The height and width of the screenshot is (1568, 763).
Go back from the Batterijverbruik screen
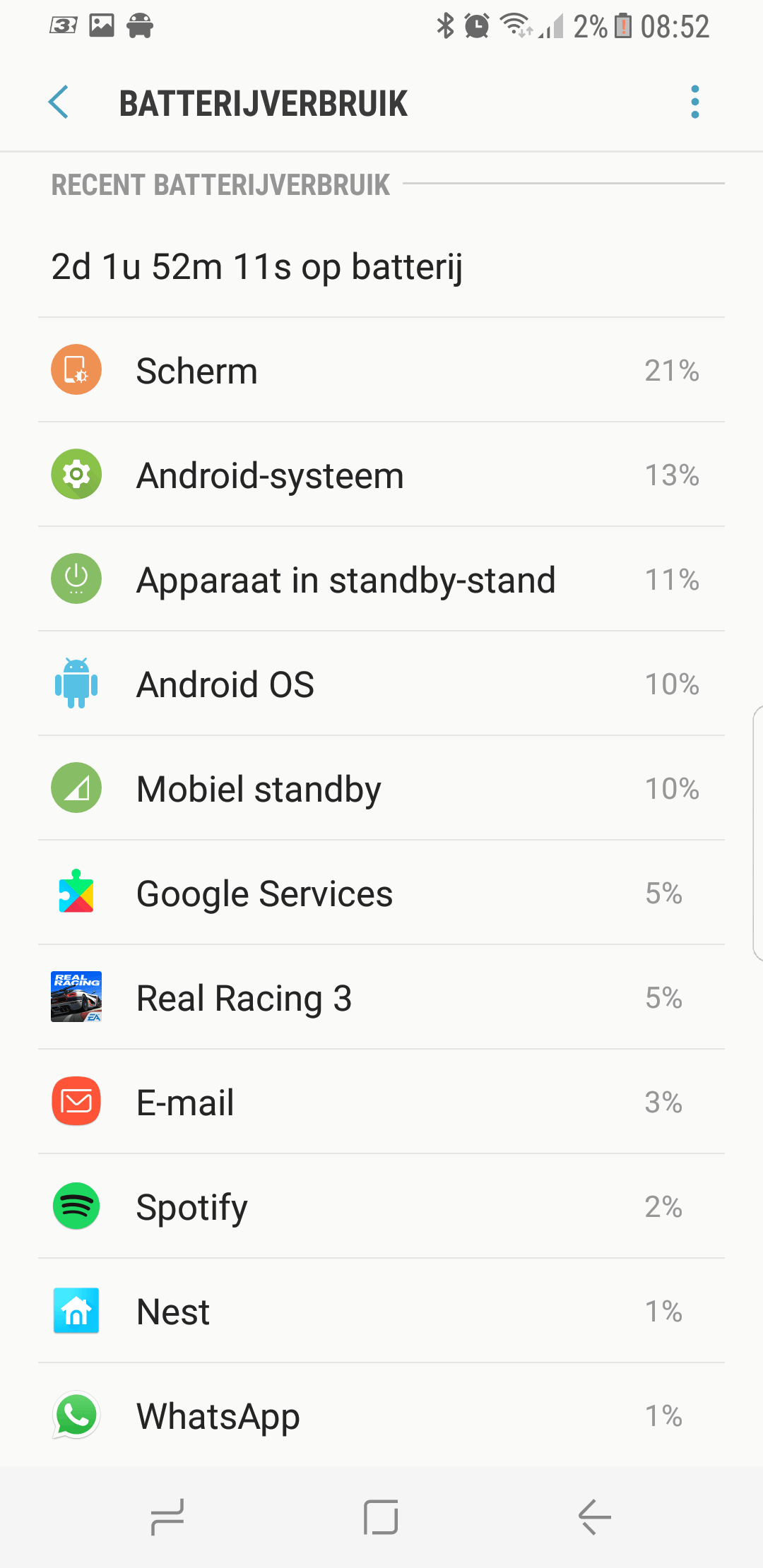[x=59, y=102]
